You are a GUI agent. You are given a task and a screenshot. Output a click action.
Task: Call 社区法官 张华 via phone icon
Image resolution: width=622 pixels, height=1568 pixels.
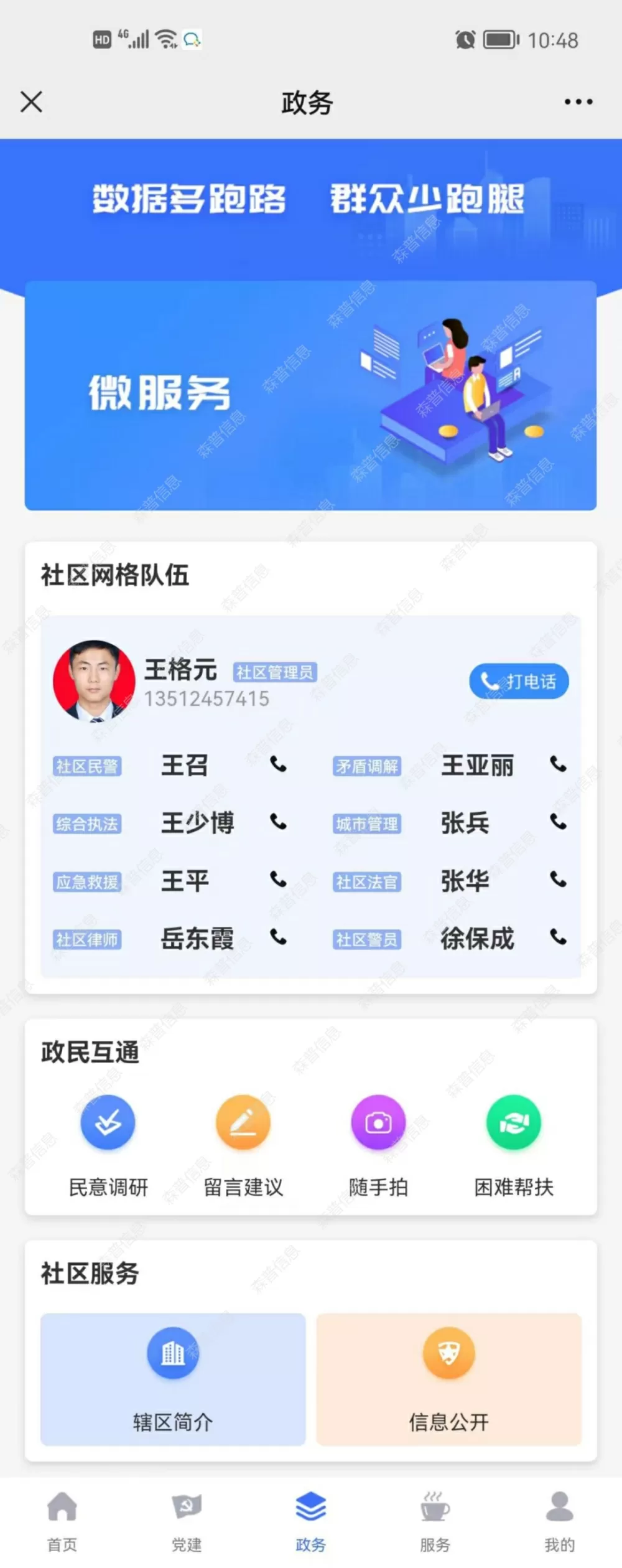pyautogui.click(x=558, y=880)
